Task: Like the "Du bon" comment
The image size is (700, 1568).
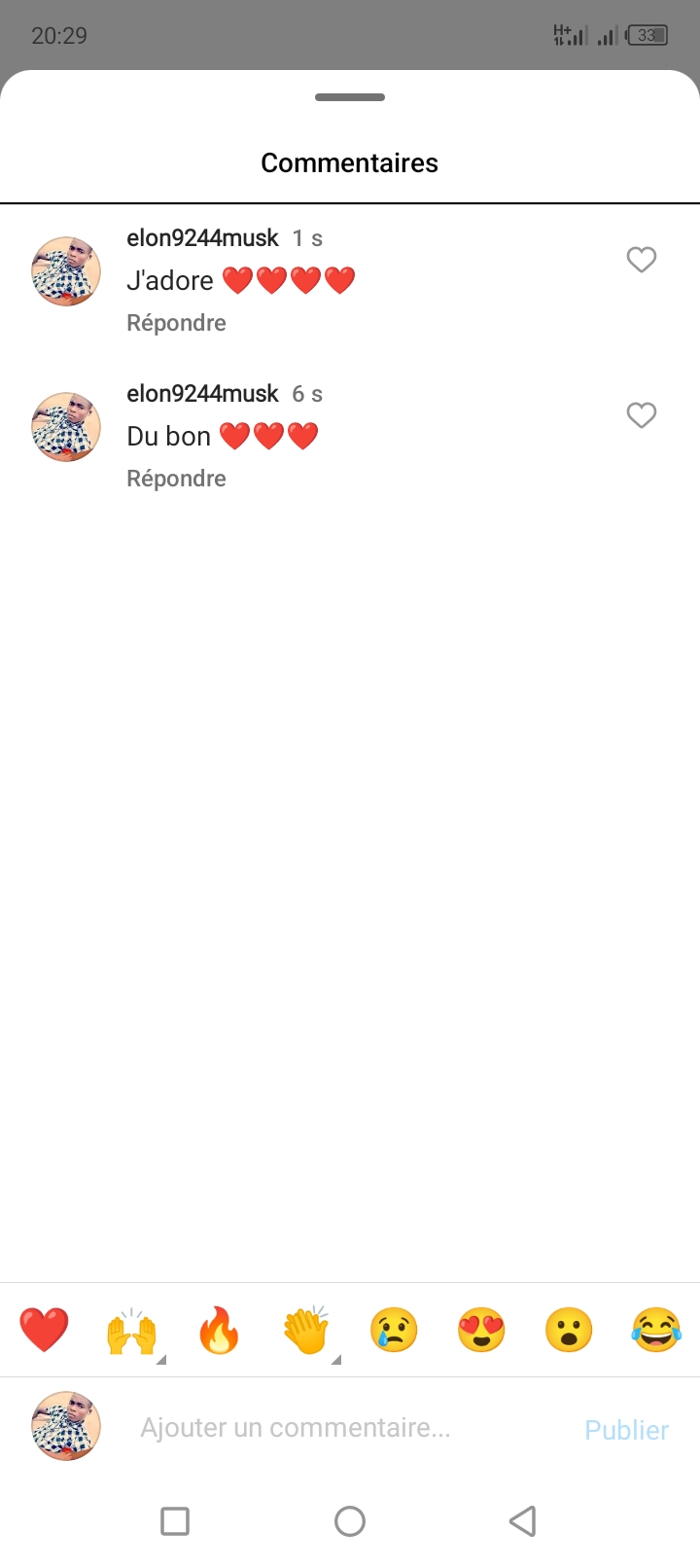Action: click(641, 415)
